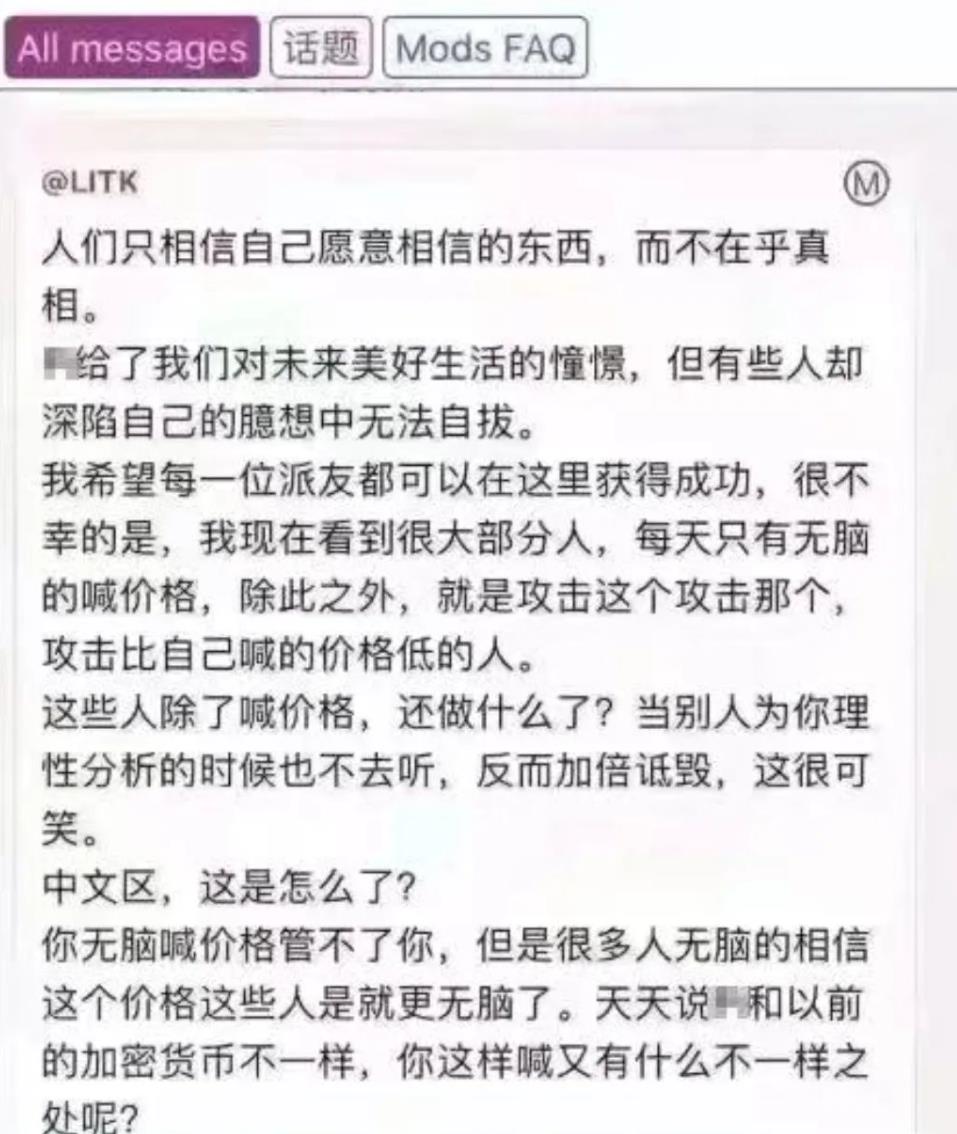The image size is (957, 1134).
Task: Switch to the 话题 tab
Action: click(321, 48)
